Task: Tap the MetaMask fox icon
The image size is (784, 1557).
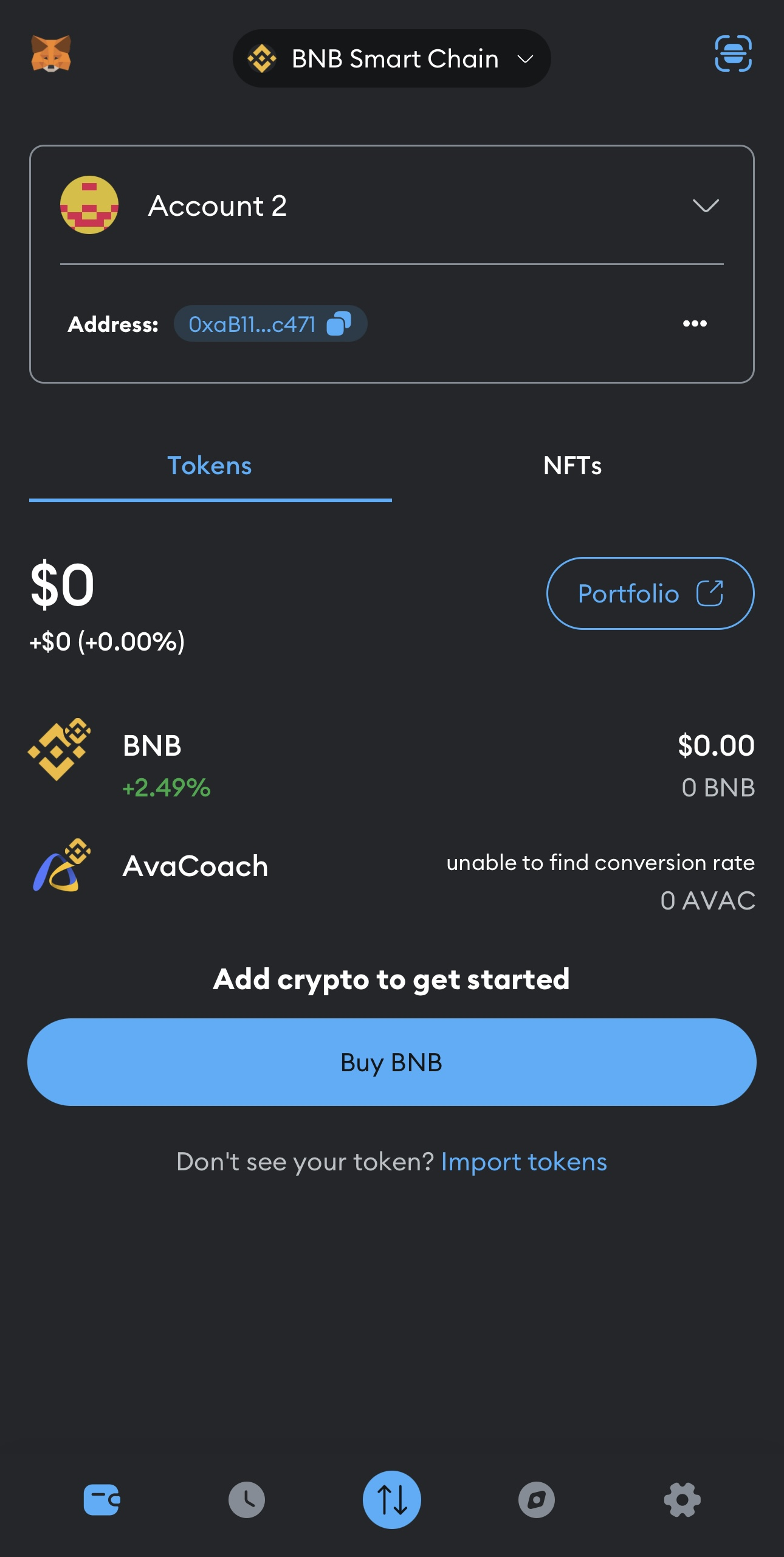Action: (x=51, y=54)
